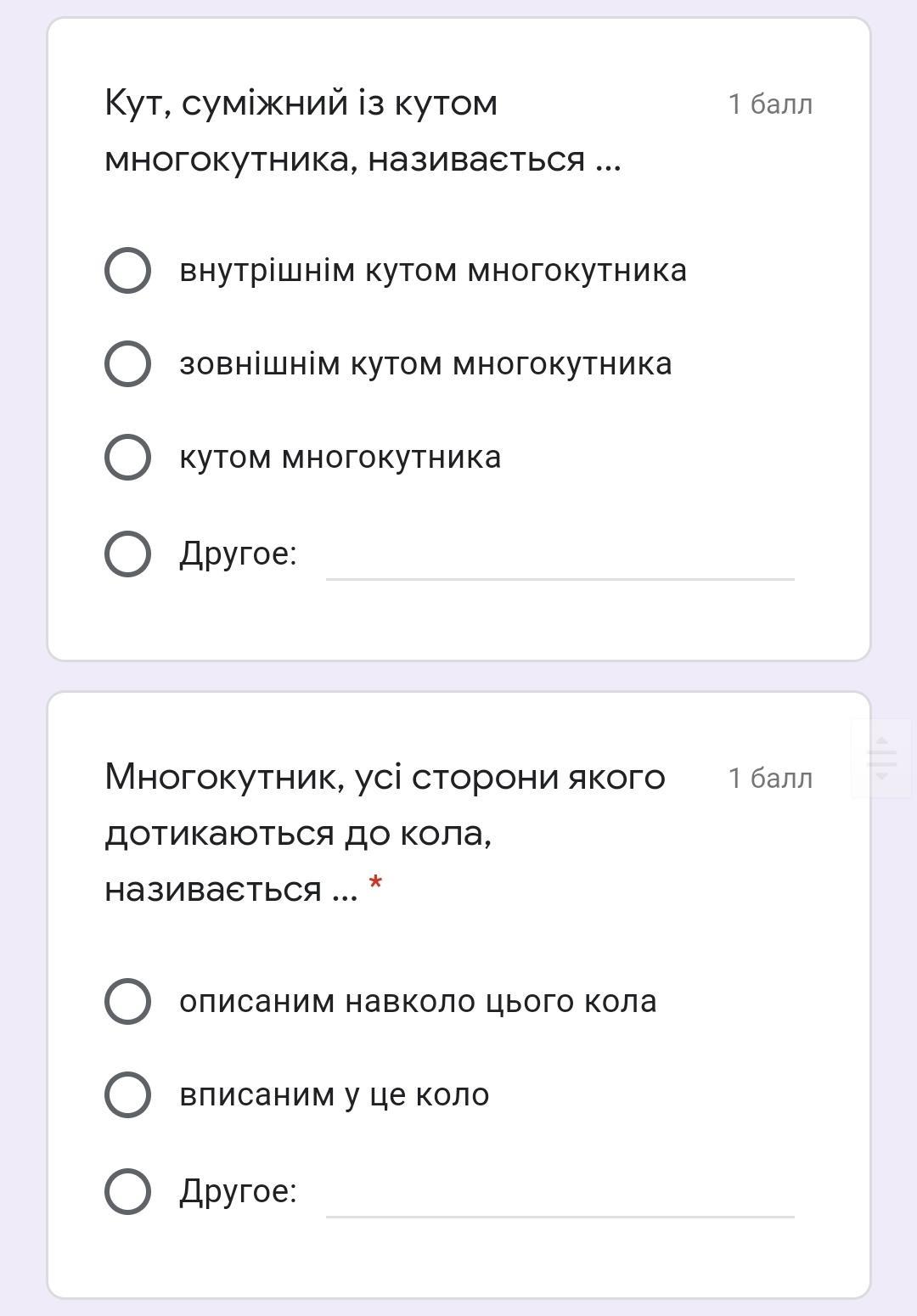Viewport: 917px width, 1316px height.
Task: Select "внутрішнім кутом многокутника" option
Action: click(x=128, y=271)
